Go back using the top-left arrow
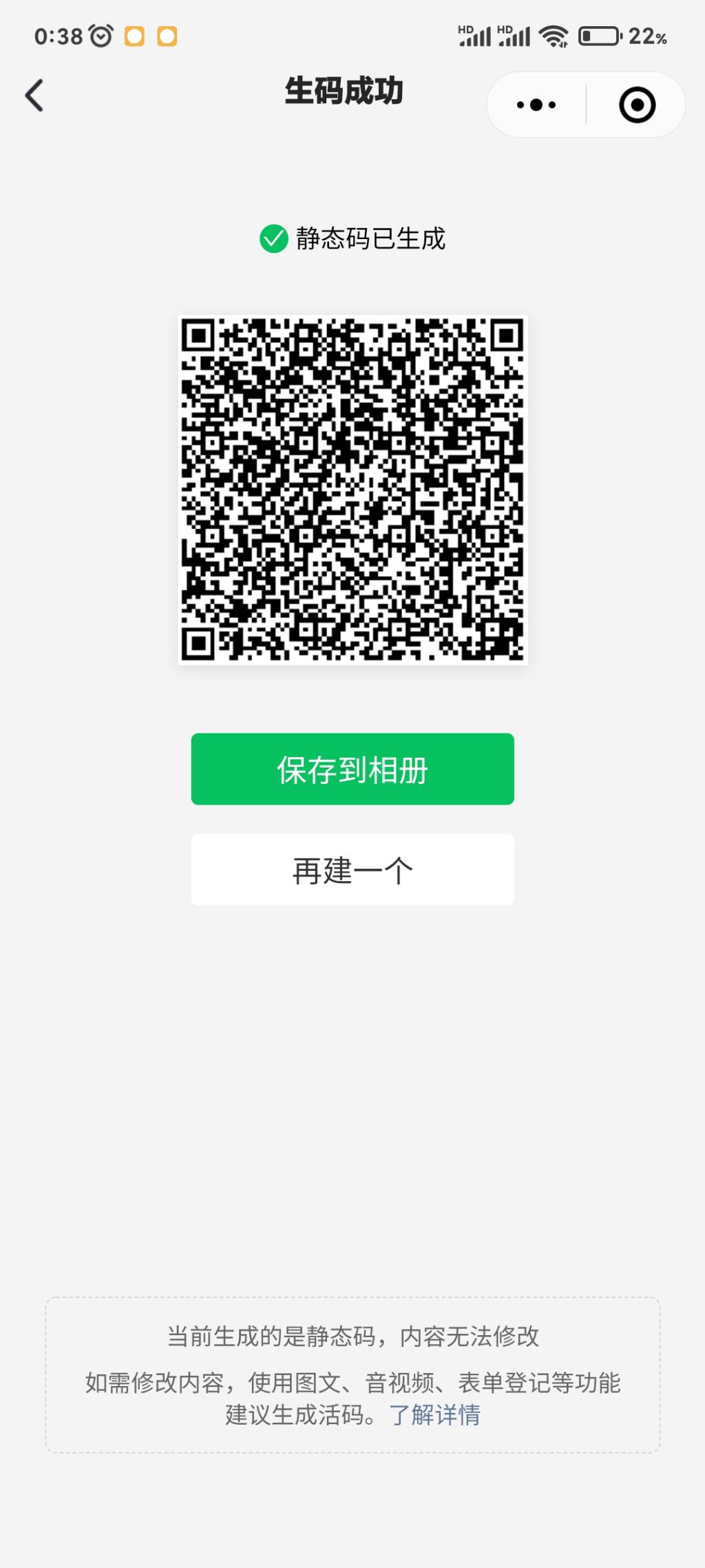 pyautogui.click(x=34, y=95)
